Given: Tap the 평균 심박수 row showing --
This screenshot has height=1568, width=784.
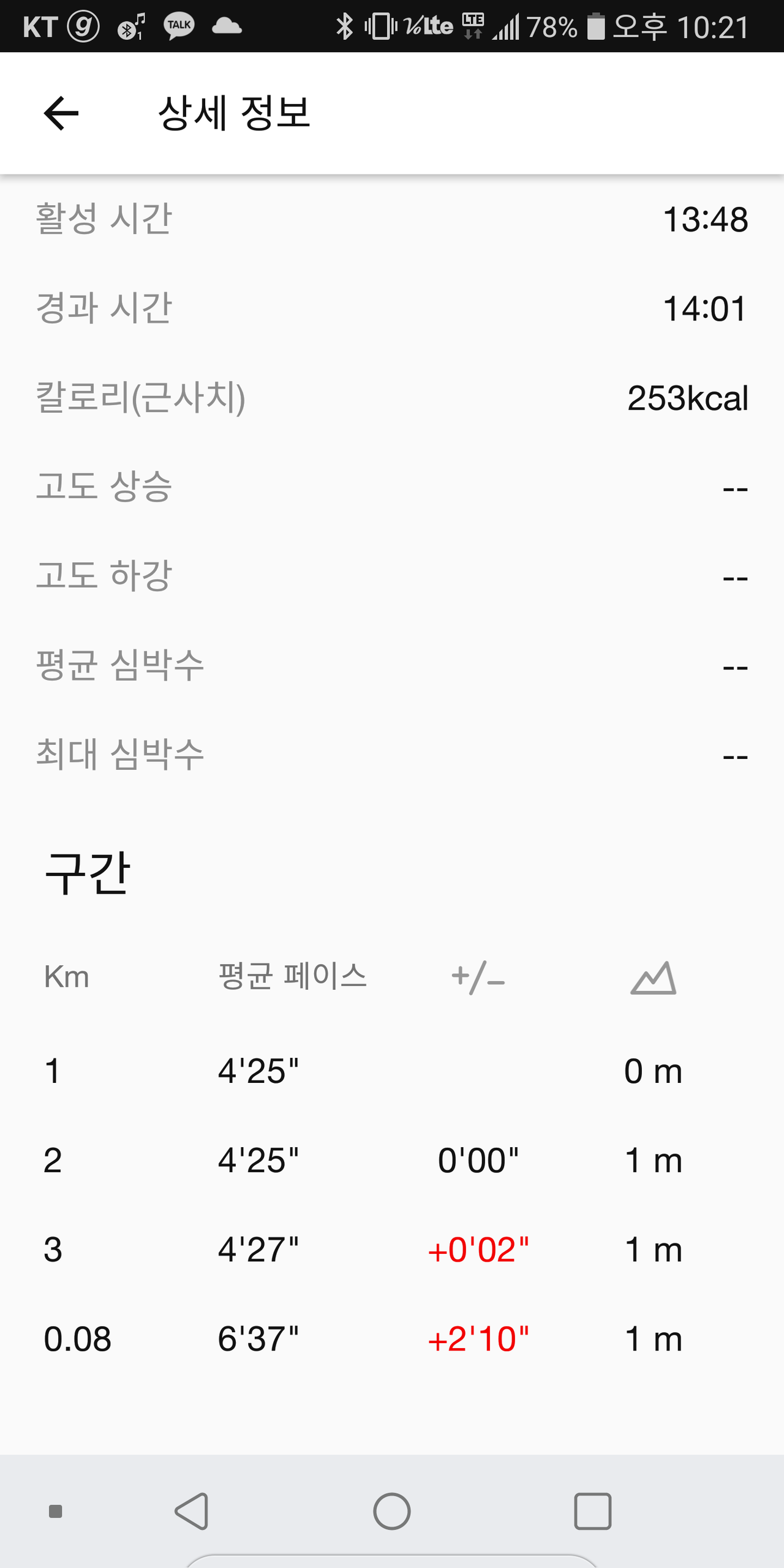Looking at the screenshot, I should (x=392, y=666).
